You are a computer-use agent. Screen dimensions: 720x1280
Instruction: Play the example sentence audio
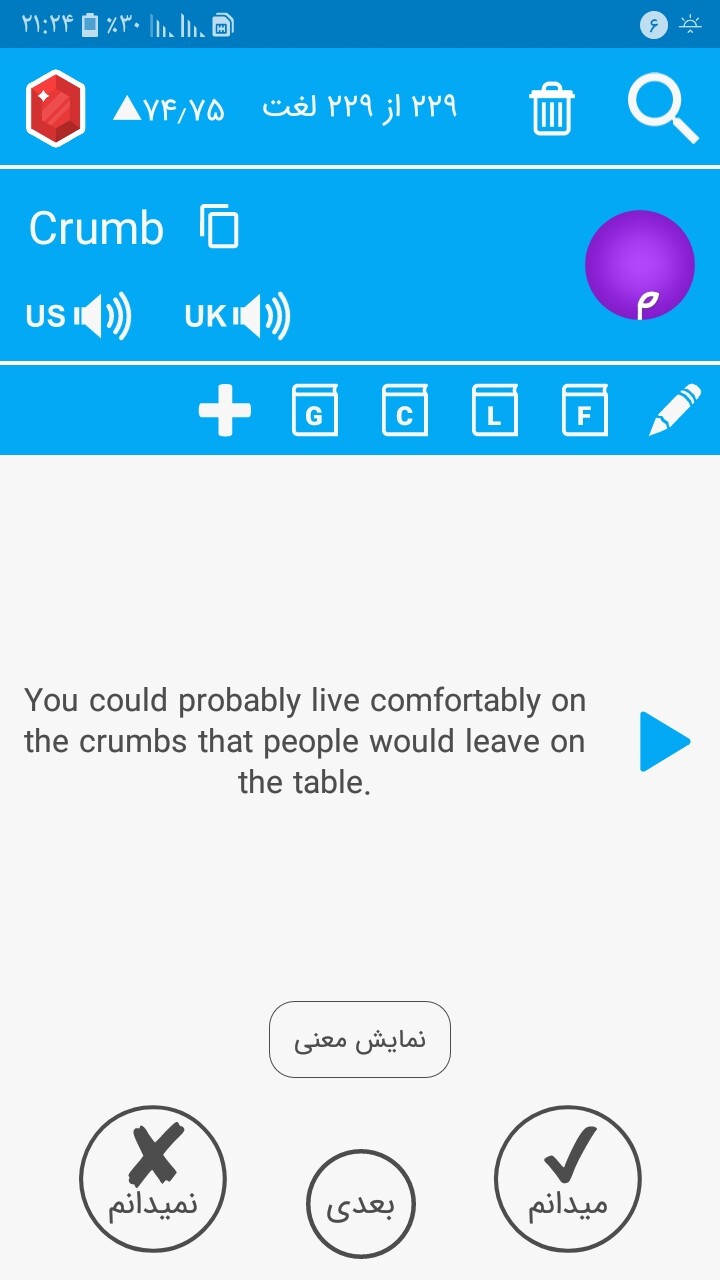665,742
